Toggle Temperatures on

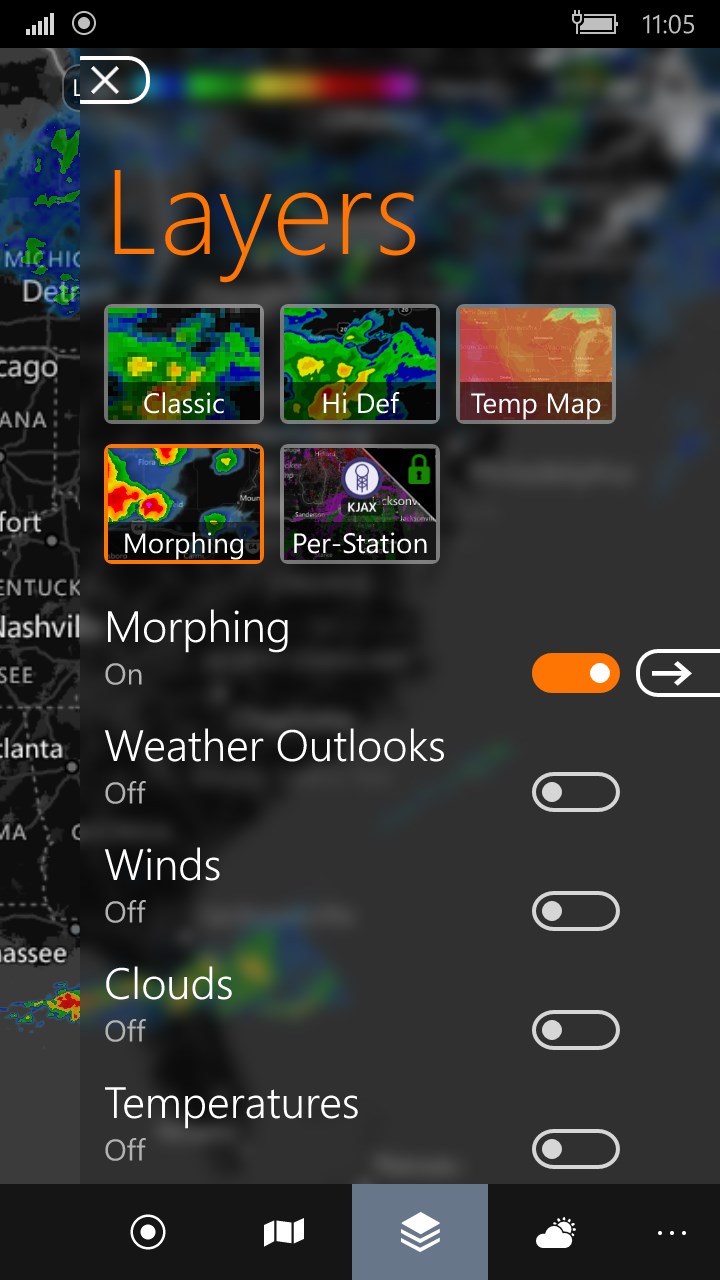(576, 1150)
